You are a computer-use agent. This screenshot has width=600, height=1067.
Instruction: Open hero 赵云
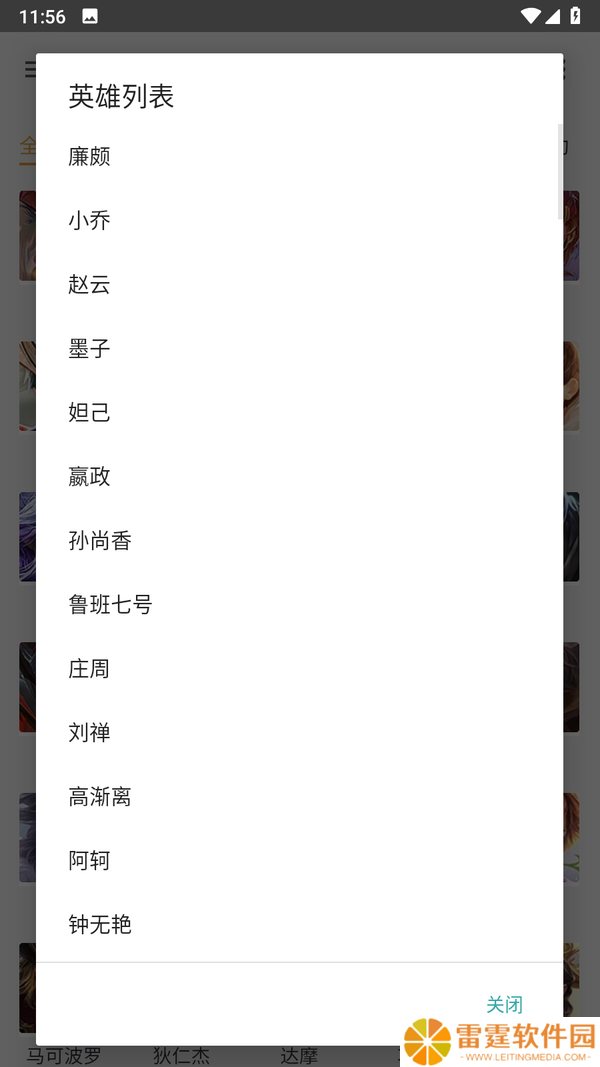pos(299,284)
